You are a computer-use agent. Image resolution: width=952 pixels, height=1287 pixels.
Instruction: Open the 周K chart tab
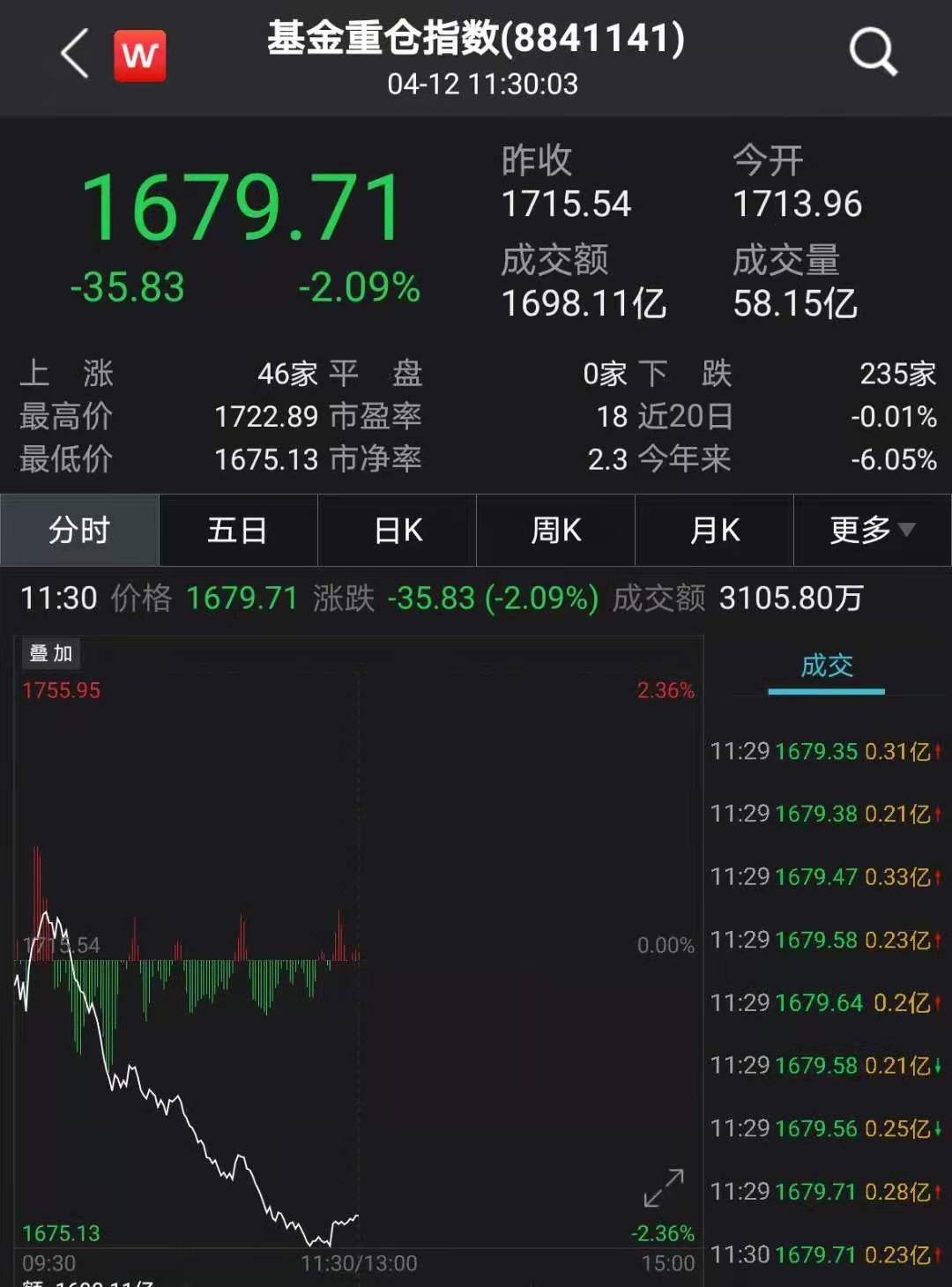click(556, 531)
